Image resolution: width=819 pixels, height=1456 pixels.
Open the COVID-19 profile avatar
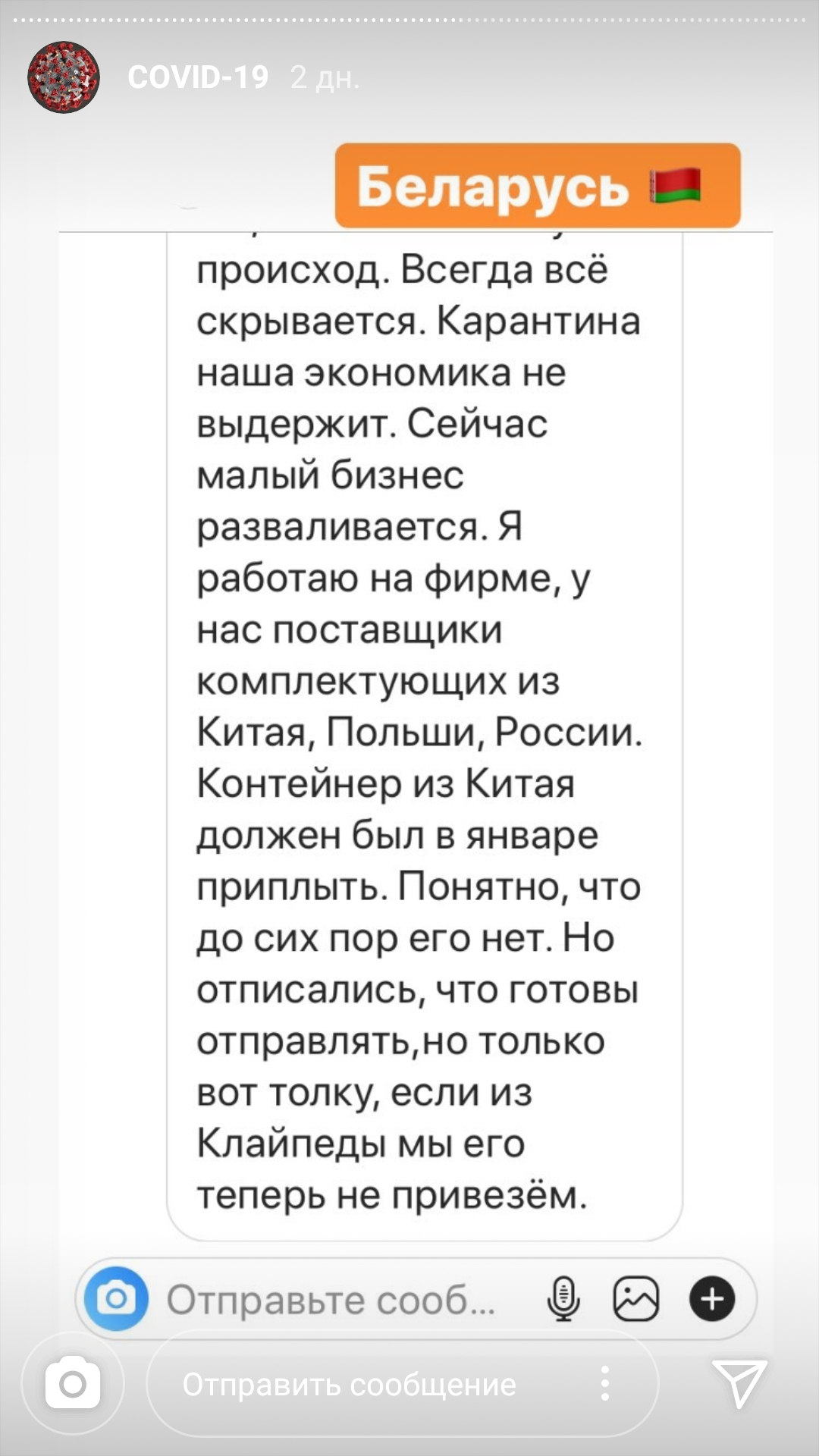pos(64,77)
